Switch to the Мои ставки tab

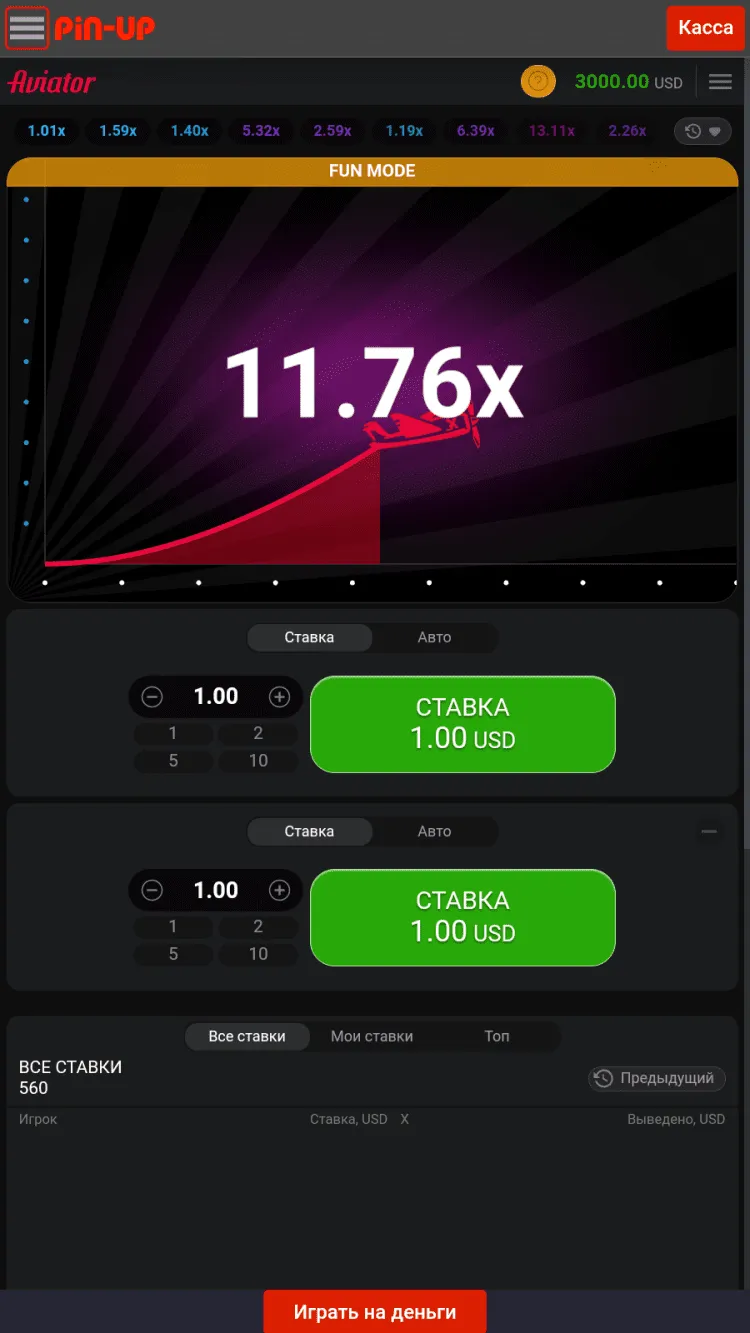pyautogui.click(x=372, y=1037)
